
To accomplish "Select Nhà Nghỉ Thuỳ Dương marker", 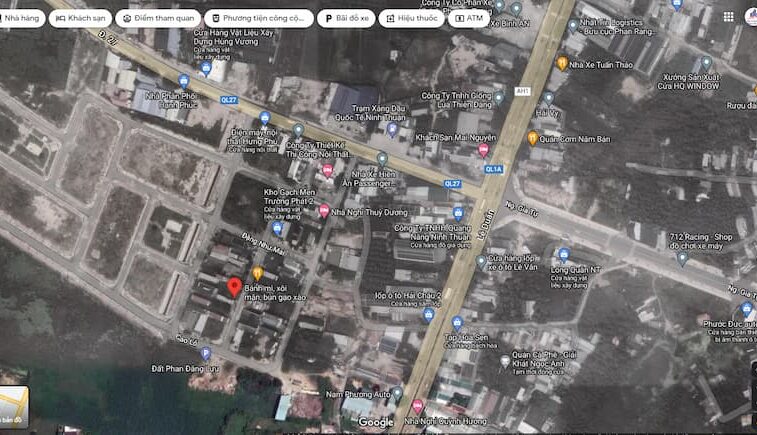I will [324, 210].
